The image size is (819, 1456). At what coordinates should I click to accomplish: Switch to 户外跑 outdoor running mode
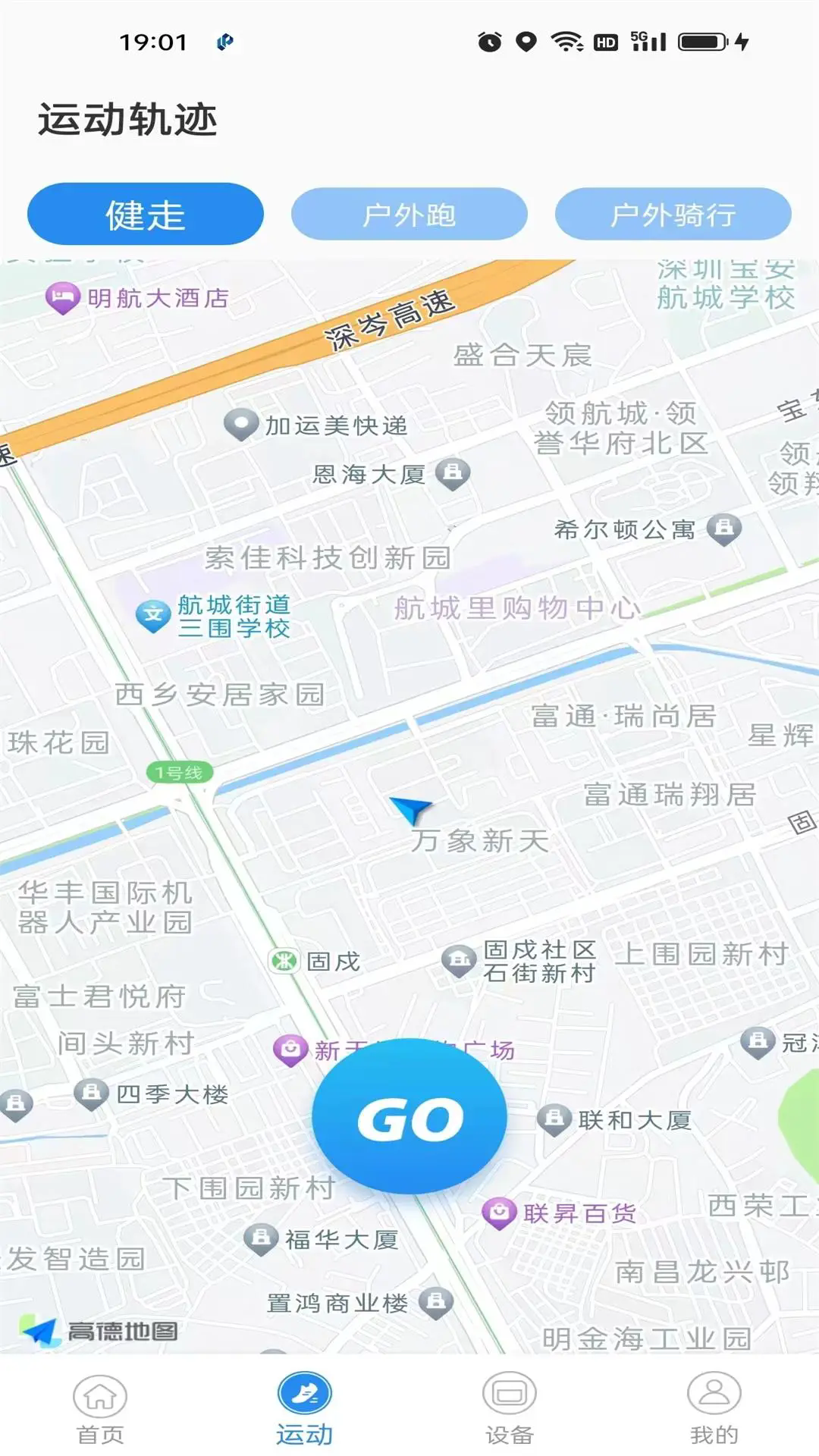pos(409,215)
